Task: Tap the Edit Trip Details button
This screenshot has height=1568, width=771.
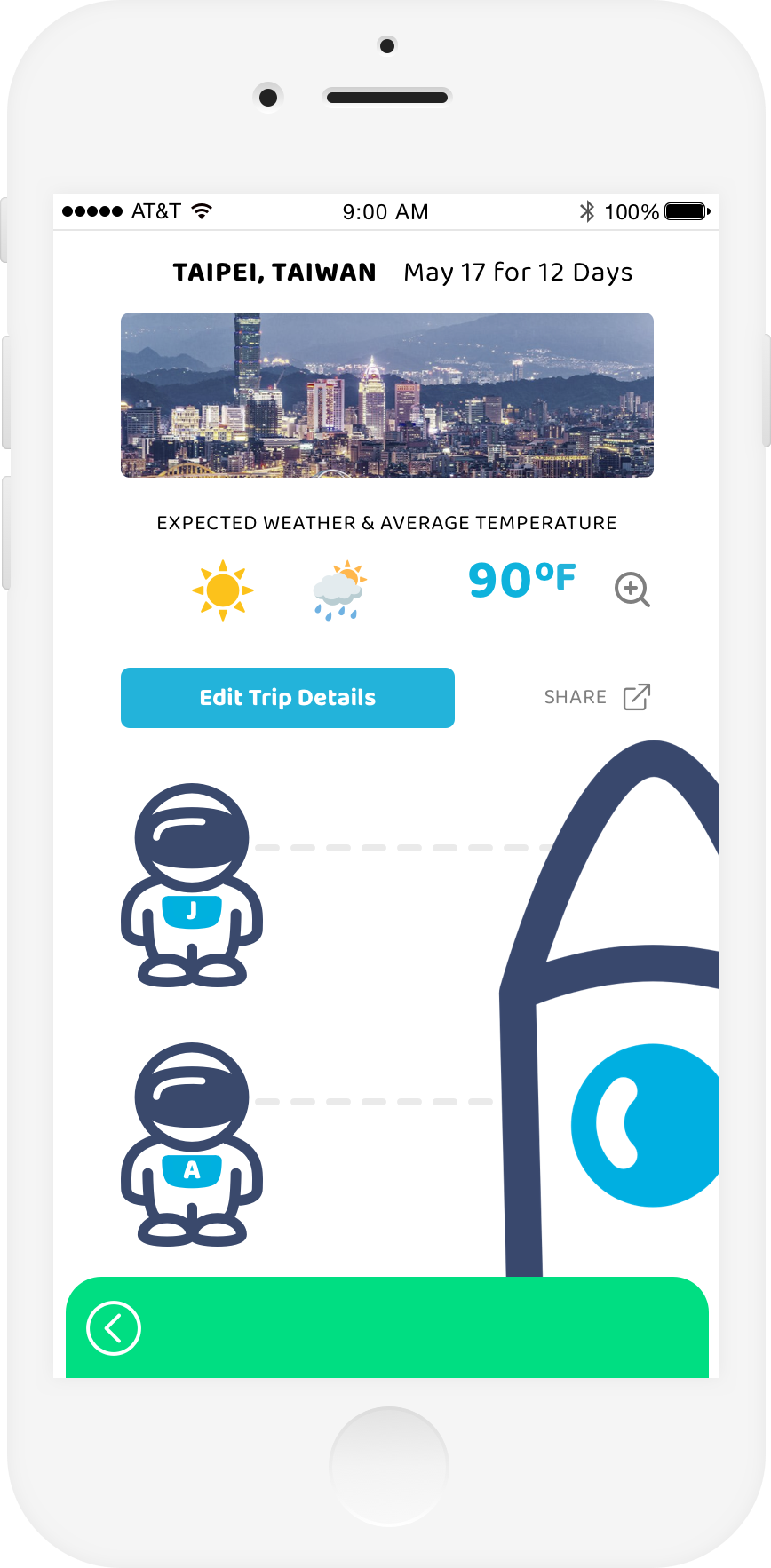Action: 287,698
